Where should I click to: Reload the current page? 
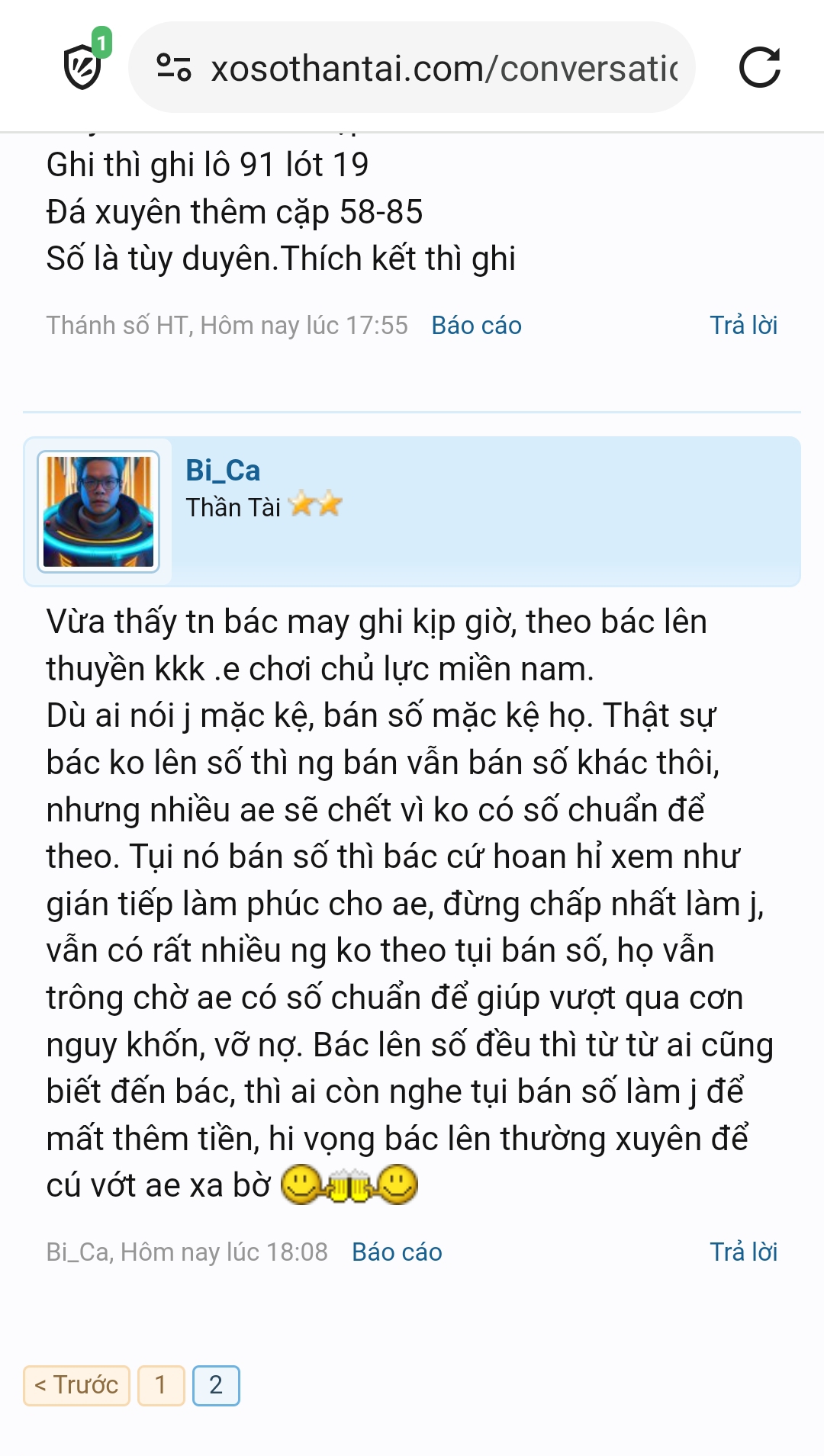pyautogui.click(x=759, y=68)
